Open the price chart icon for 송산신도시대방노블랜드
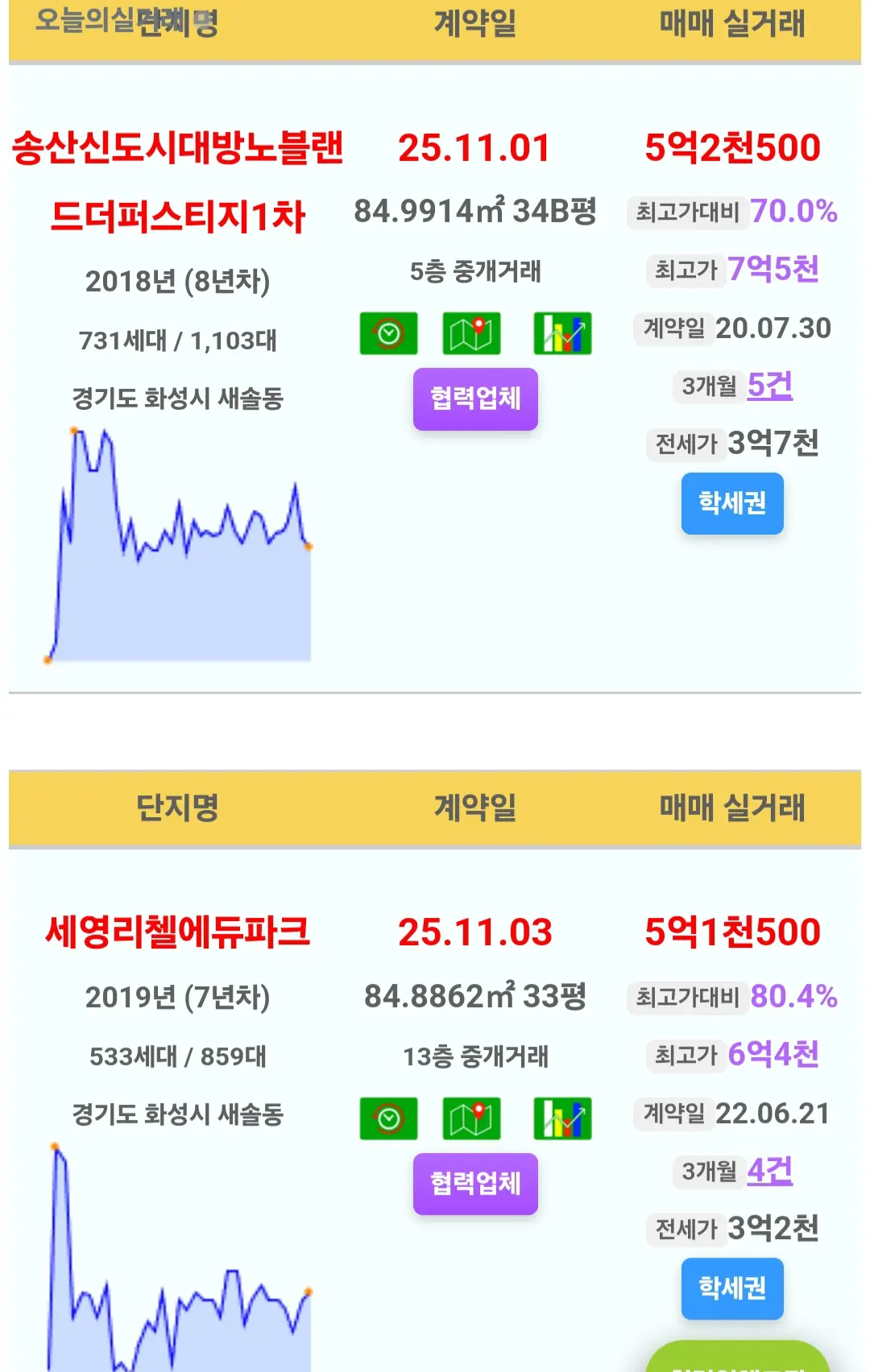Image resolution: width=870 pixels, height=1372 pixels. 562,333
